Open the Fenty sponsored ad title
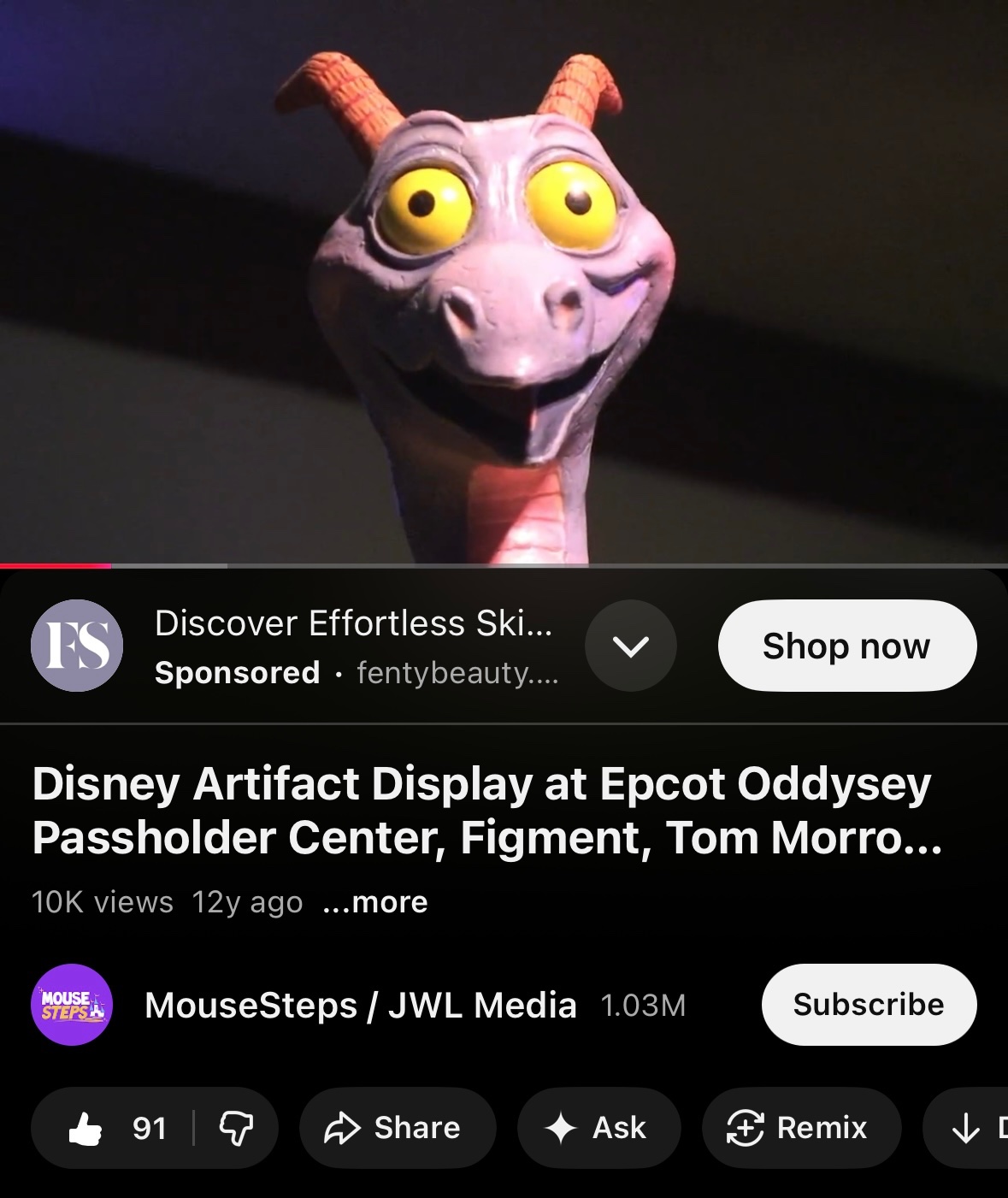 coord(353,623)
